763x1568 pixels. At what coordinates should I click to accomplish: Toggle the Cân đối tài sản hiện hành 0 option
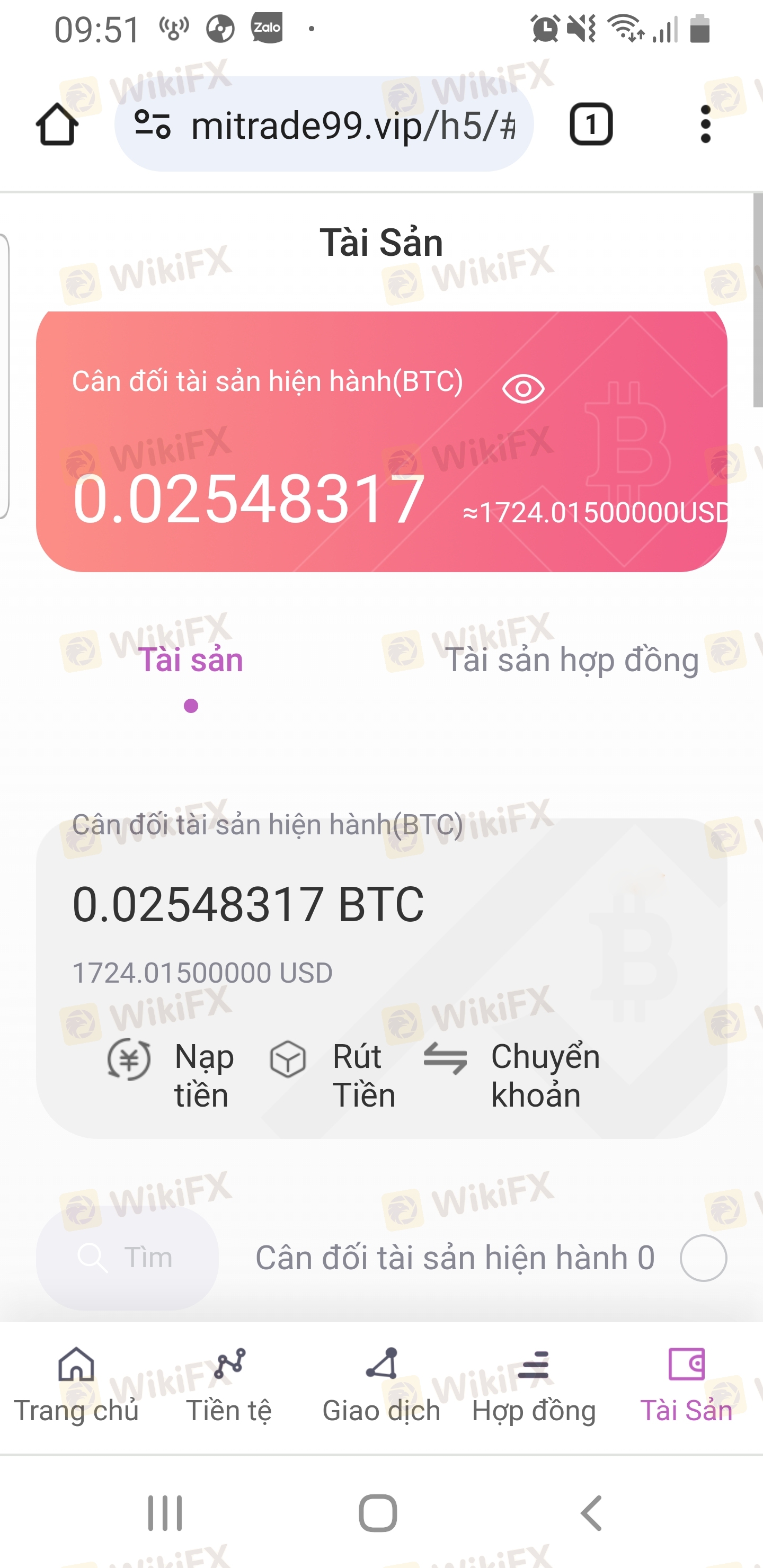703,1258
